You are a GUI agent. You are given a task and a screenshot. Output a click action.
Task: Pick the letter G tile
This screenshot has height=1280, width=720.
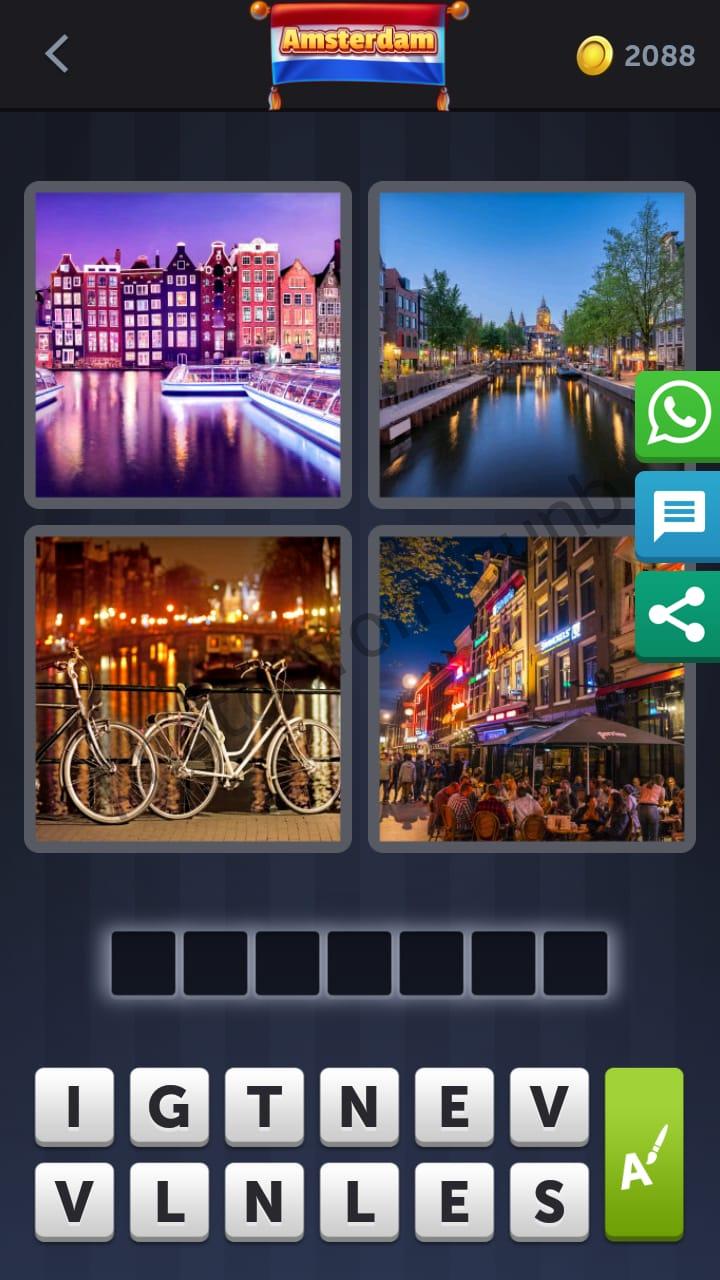click(x=169, y=1106)
